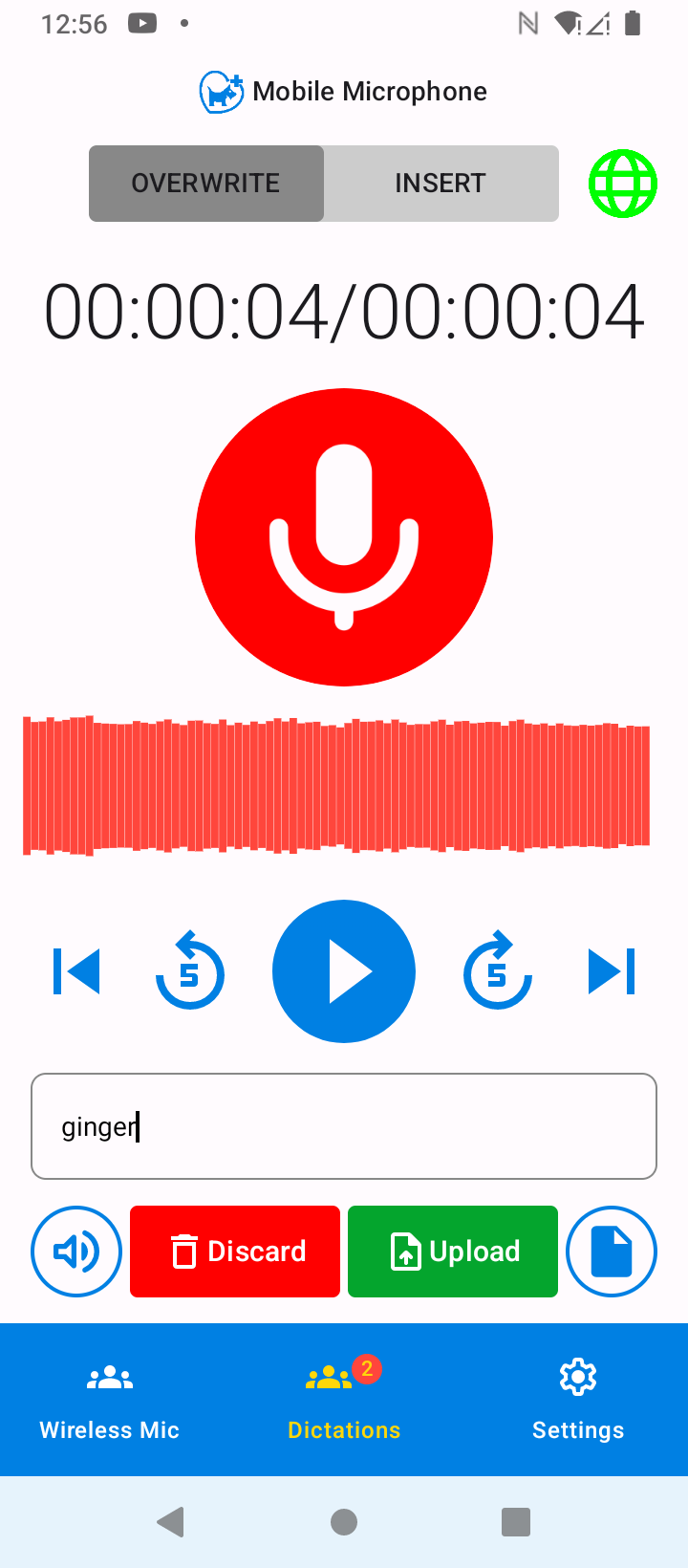This screenshot has width=688, height=1568.
Task: Upload the dictation
Action: point(453,1252)
